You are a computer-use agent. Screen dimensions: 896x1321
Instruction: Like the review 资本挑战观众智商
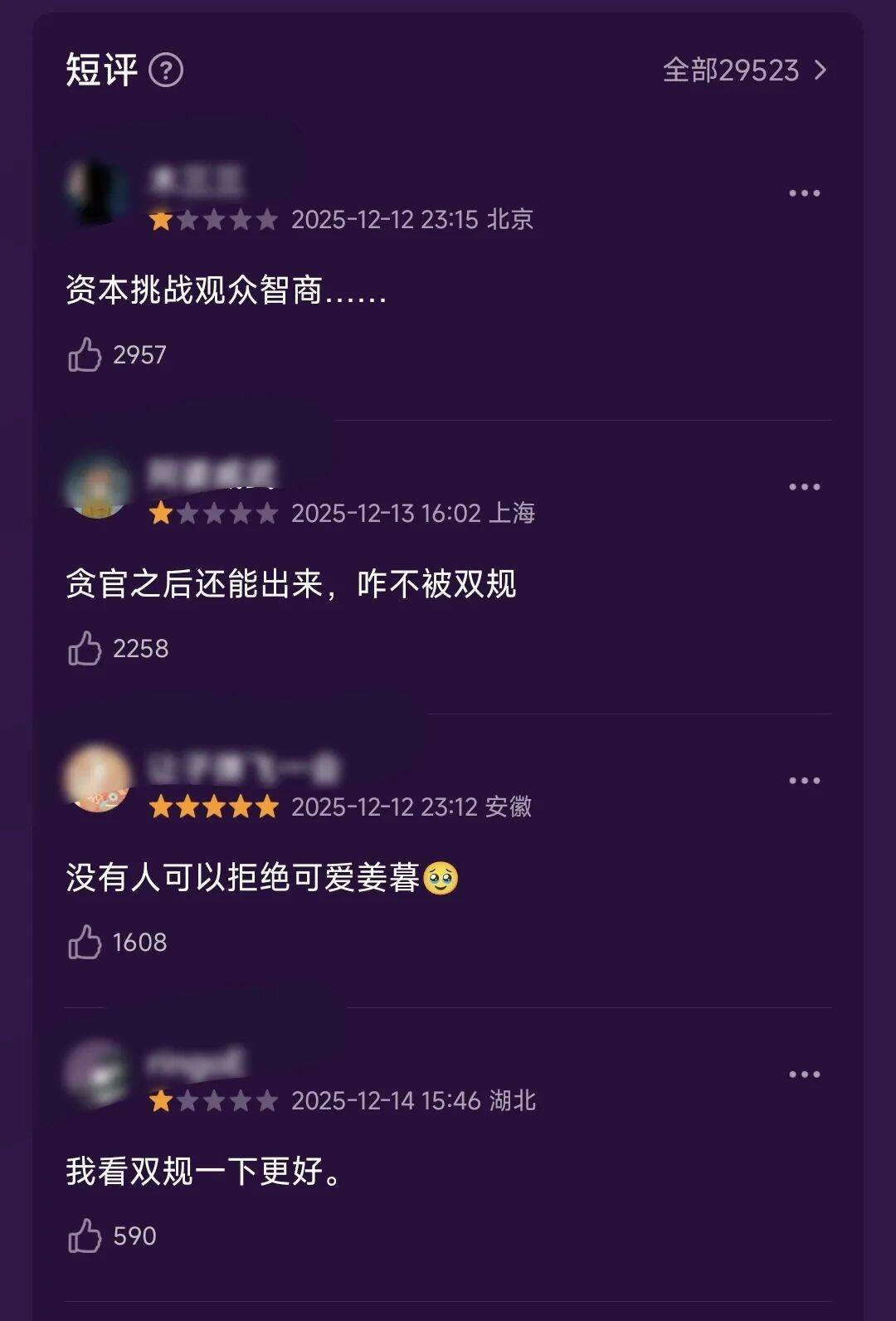(x=85, y=355)
